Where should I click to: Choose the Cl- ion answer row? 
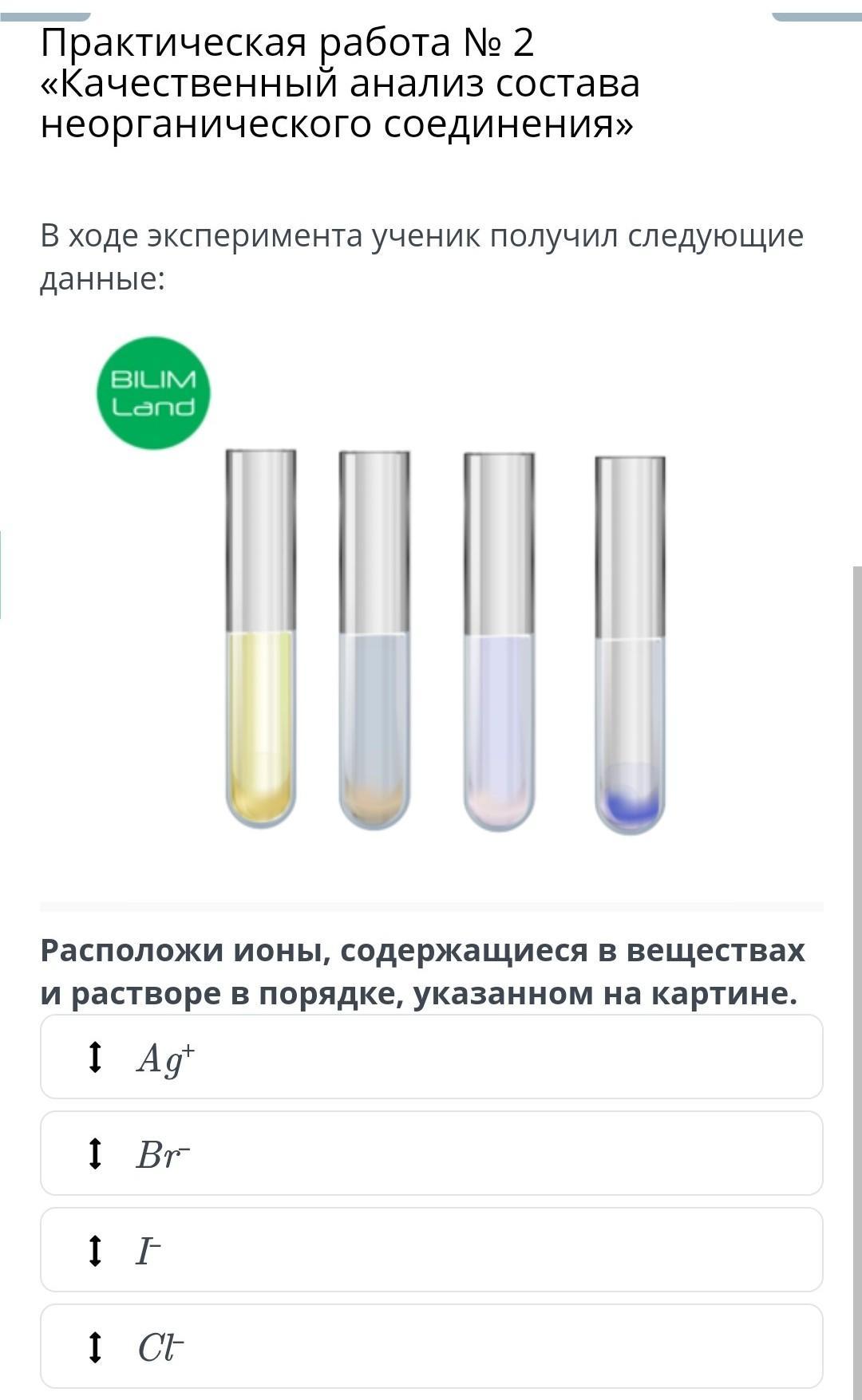tap(431, 1347)
